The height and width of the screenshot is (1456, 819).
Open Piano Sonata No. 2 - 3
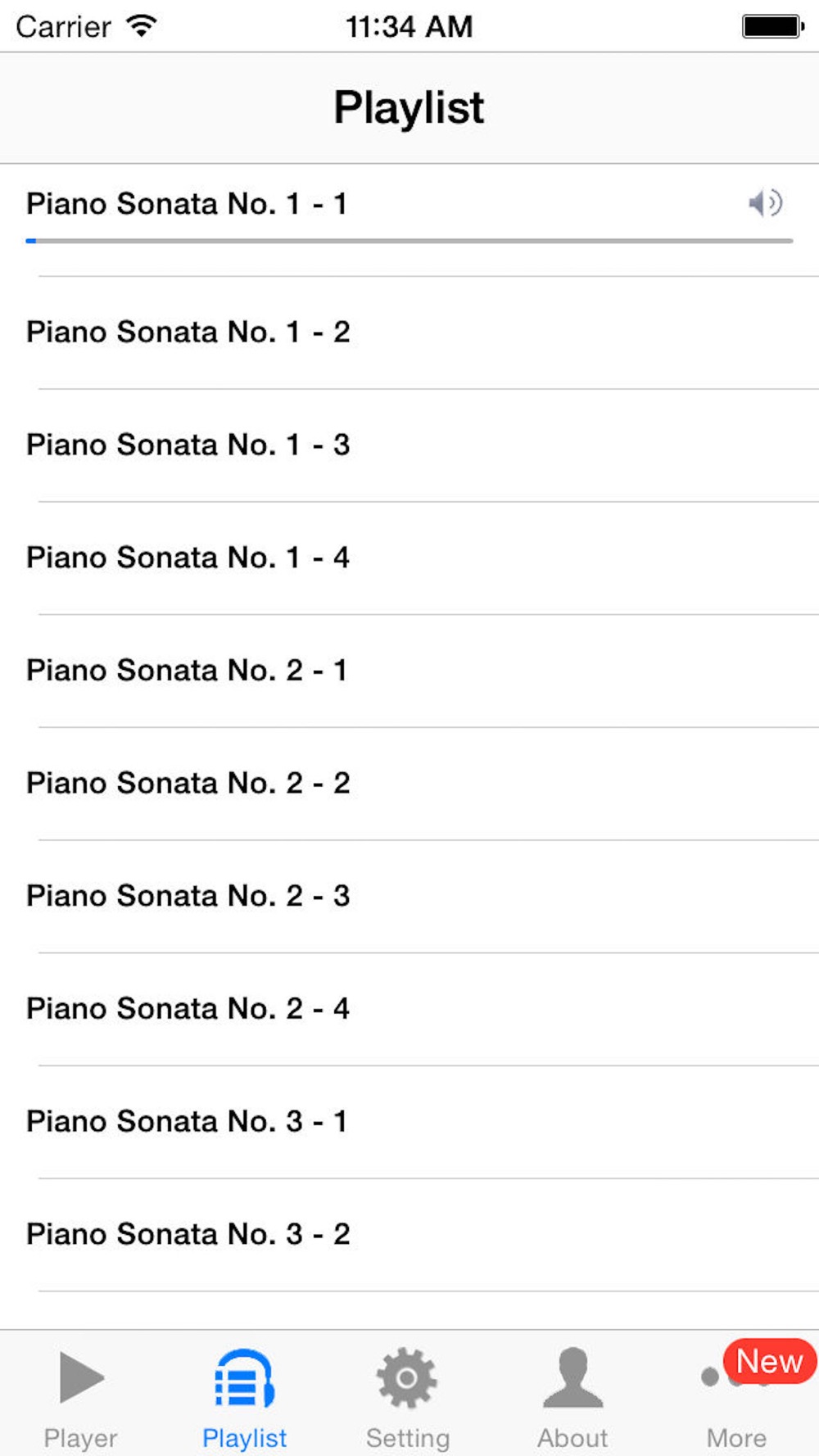click(x=409, y=897)
